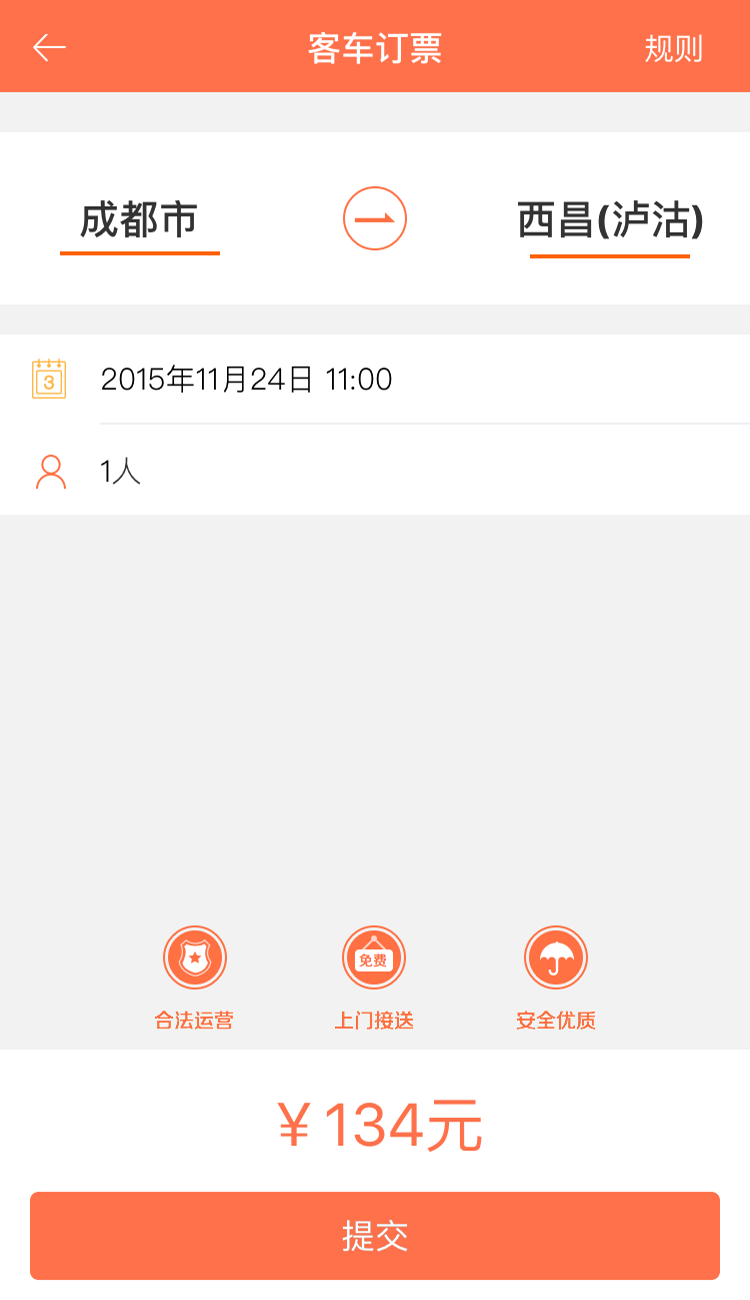Go back using the top-left arrow
The width and height of the screenshot is (750, 1300).
point(49,48)
